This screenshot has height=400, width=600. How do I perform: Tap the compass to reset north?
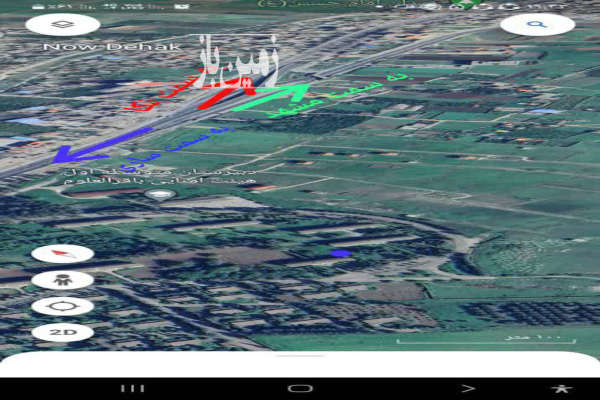(62, 253)
